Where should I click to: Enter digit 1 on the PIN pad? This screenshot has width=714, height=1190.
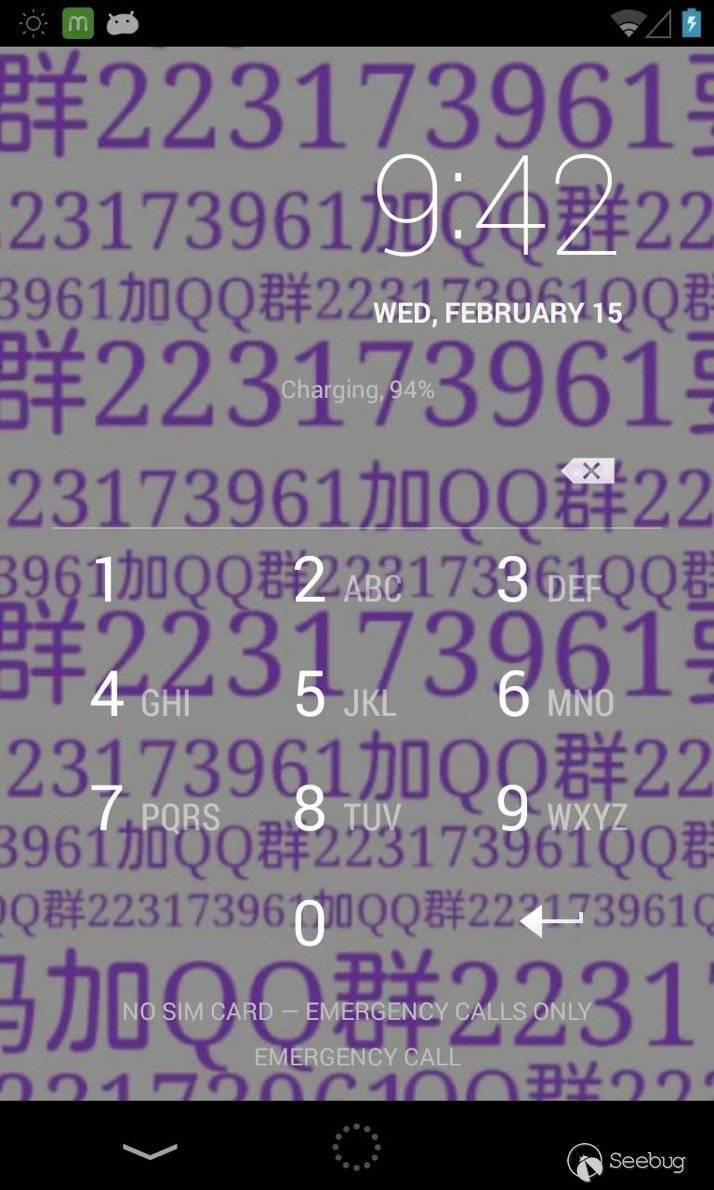105,580
